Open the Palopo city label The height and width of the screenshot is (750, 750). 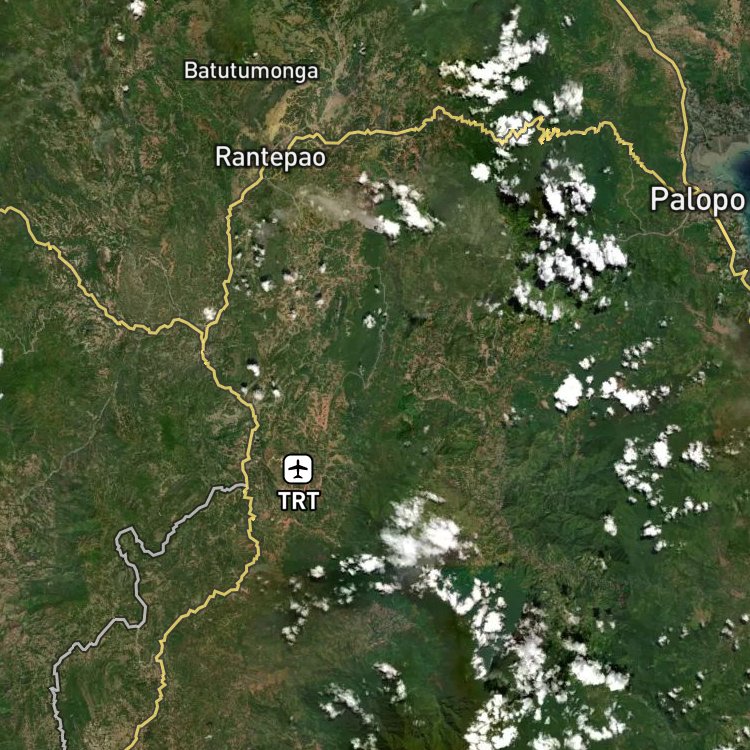click(697, 199)
